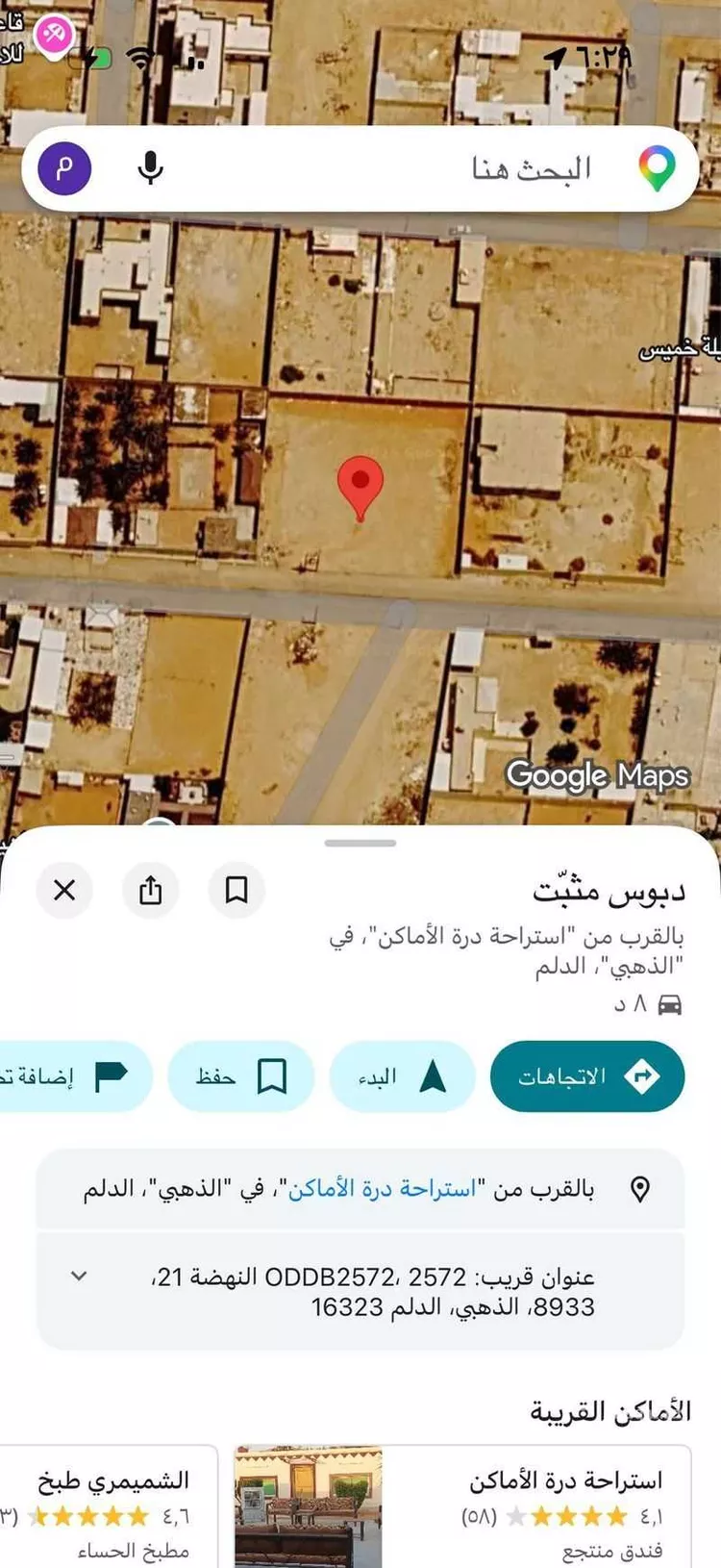Get directions with الاتجاهات button
The height and width of the screenshot is (1568, 721).
point(587,1075)
